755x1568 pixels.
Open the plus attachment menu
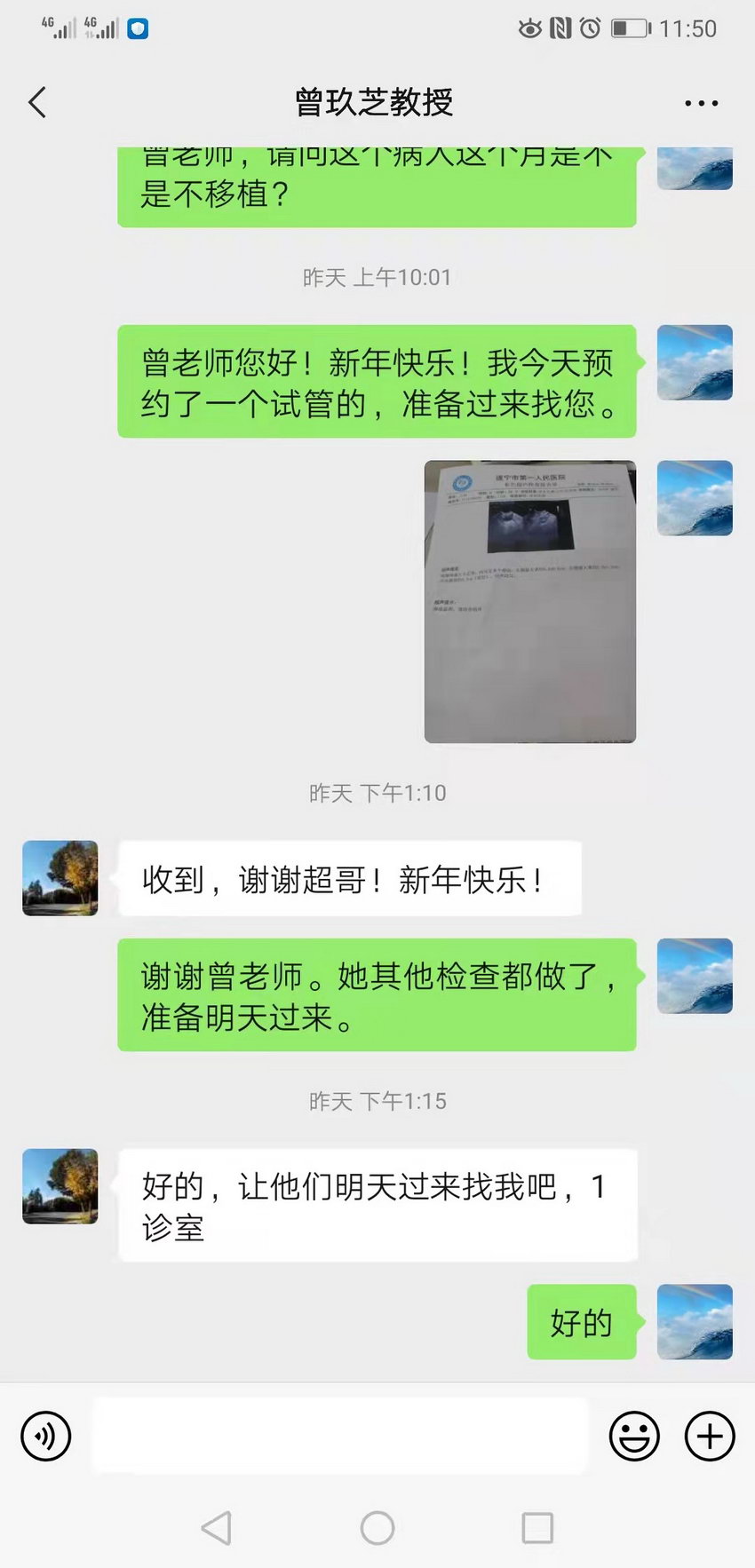710,1436
